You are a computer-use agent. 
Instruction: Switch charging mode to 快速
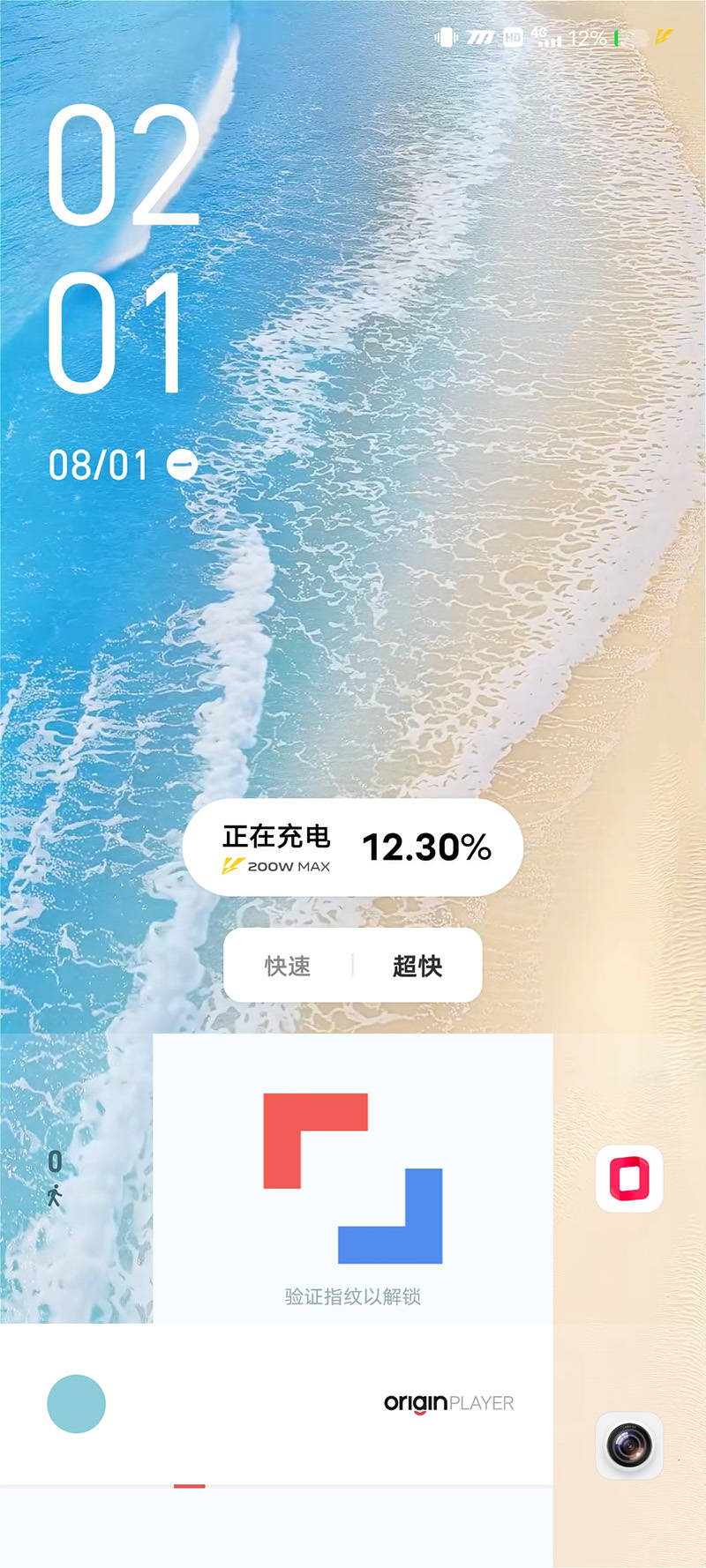pos(288,966)
